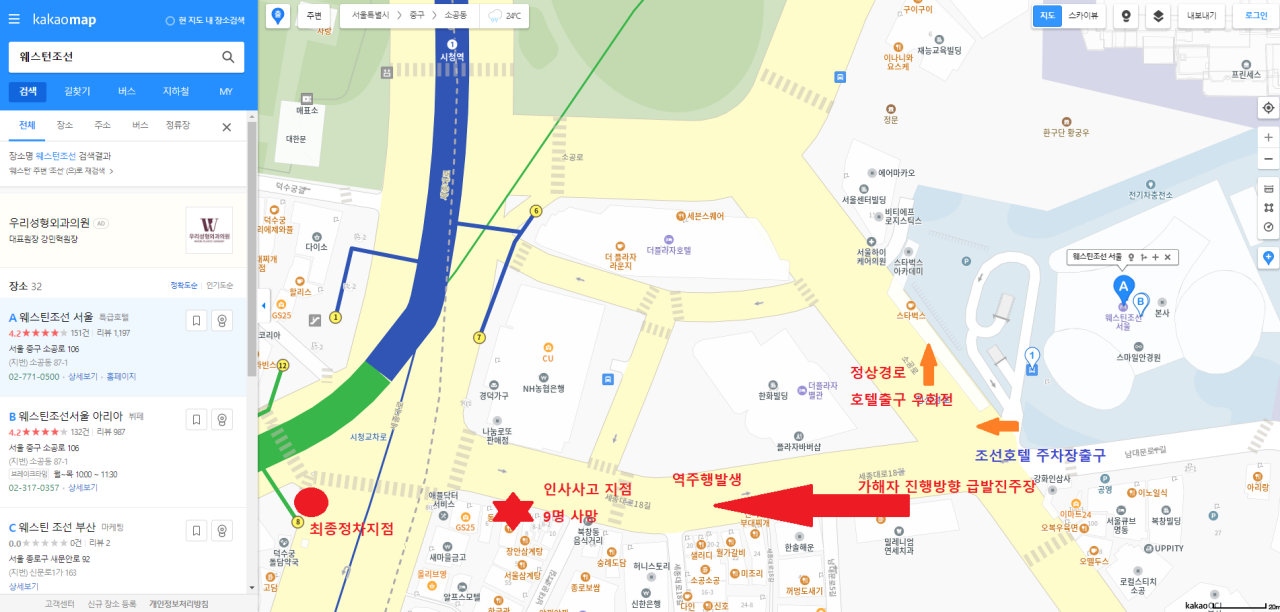Screen dimensions: 1280x612
Task: Switch to the 지하철 subway tab
Action: (x=176, y=91)
